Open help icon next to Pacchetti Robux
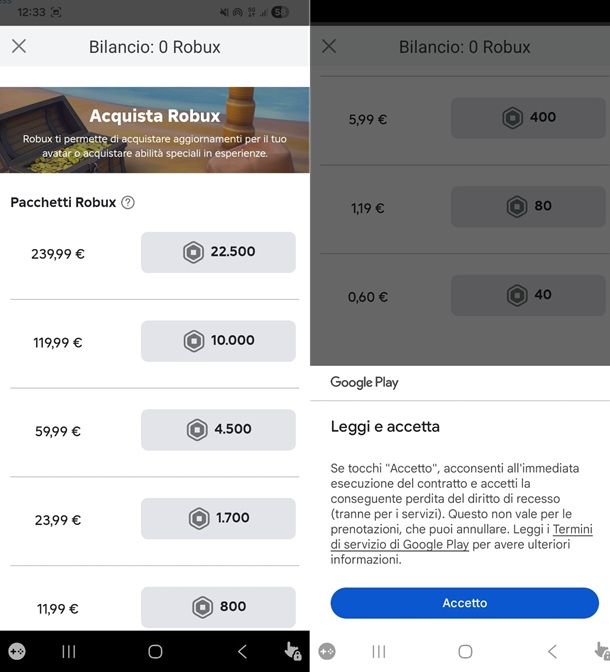The height and width of the screenshot is (672, 610). [x=128, y=202]
